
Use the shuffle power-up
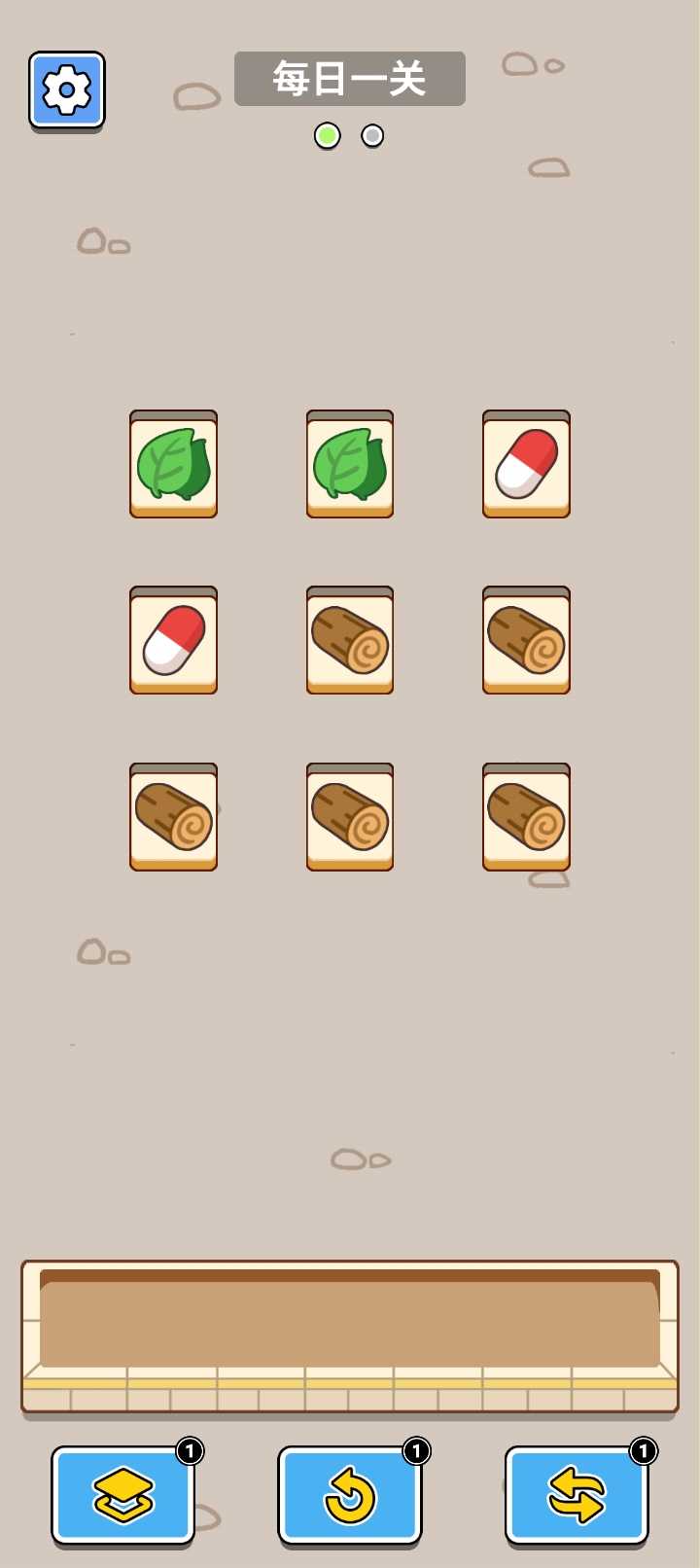tap(577, 1495)
